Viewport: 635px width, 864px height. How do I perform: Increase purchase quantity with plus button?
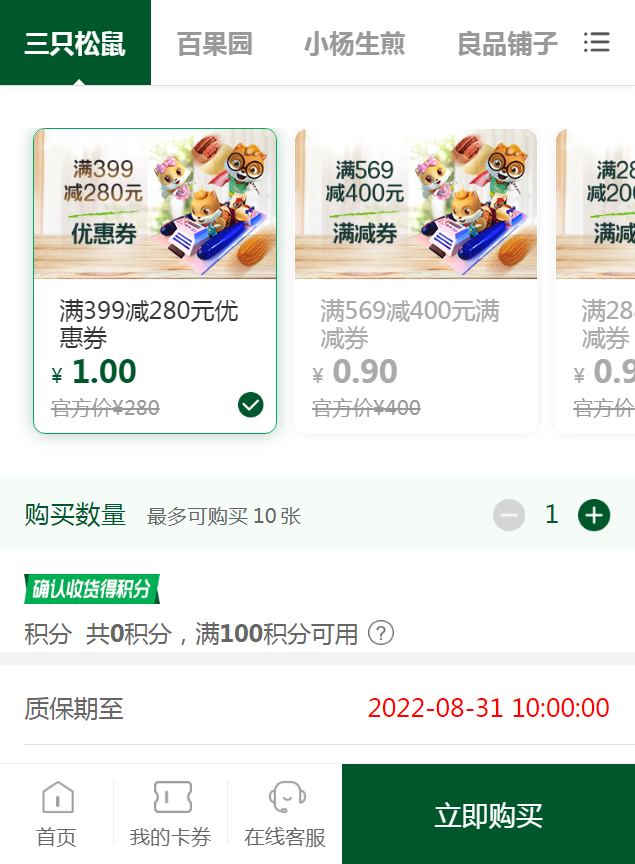(594, 515)
